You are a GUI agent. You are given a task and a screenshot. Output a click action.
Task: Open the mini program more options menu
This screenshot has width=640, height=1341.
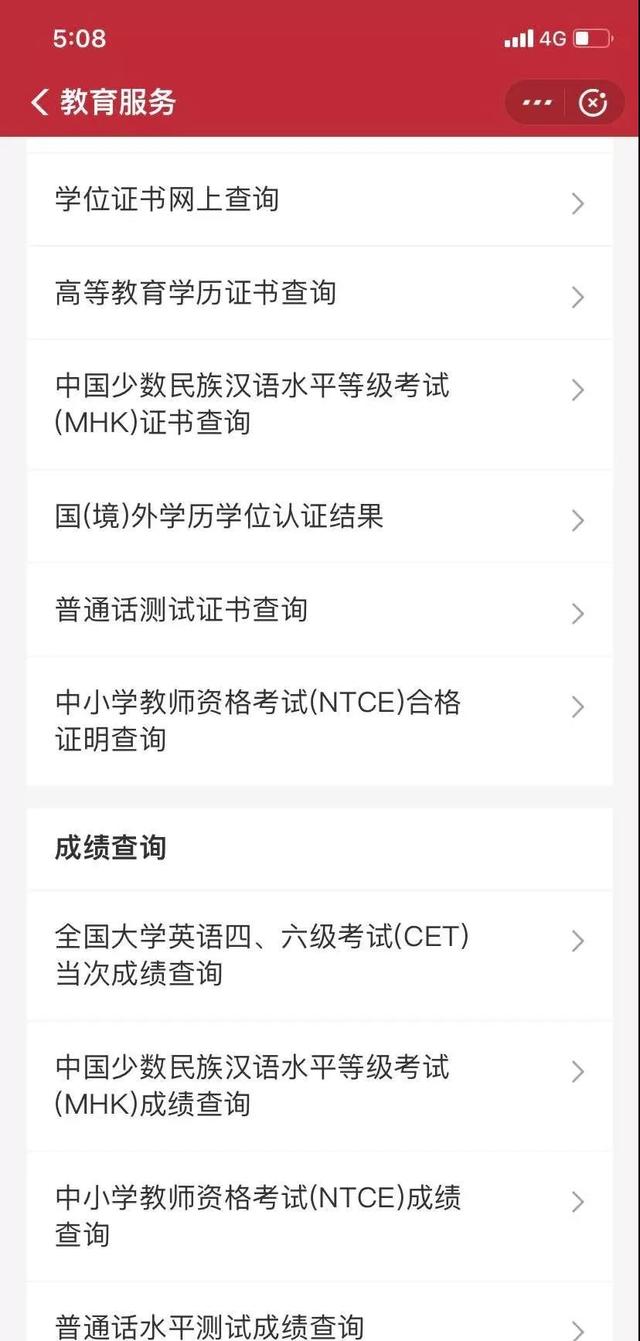click(x=537, y=102)
